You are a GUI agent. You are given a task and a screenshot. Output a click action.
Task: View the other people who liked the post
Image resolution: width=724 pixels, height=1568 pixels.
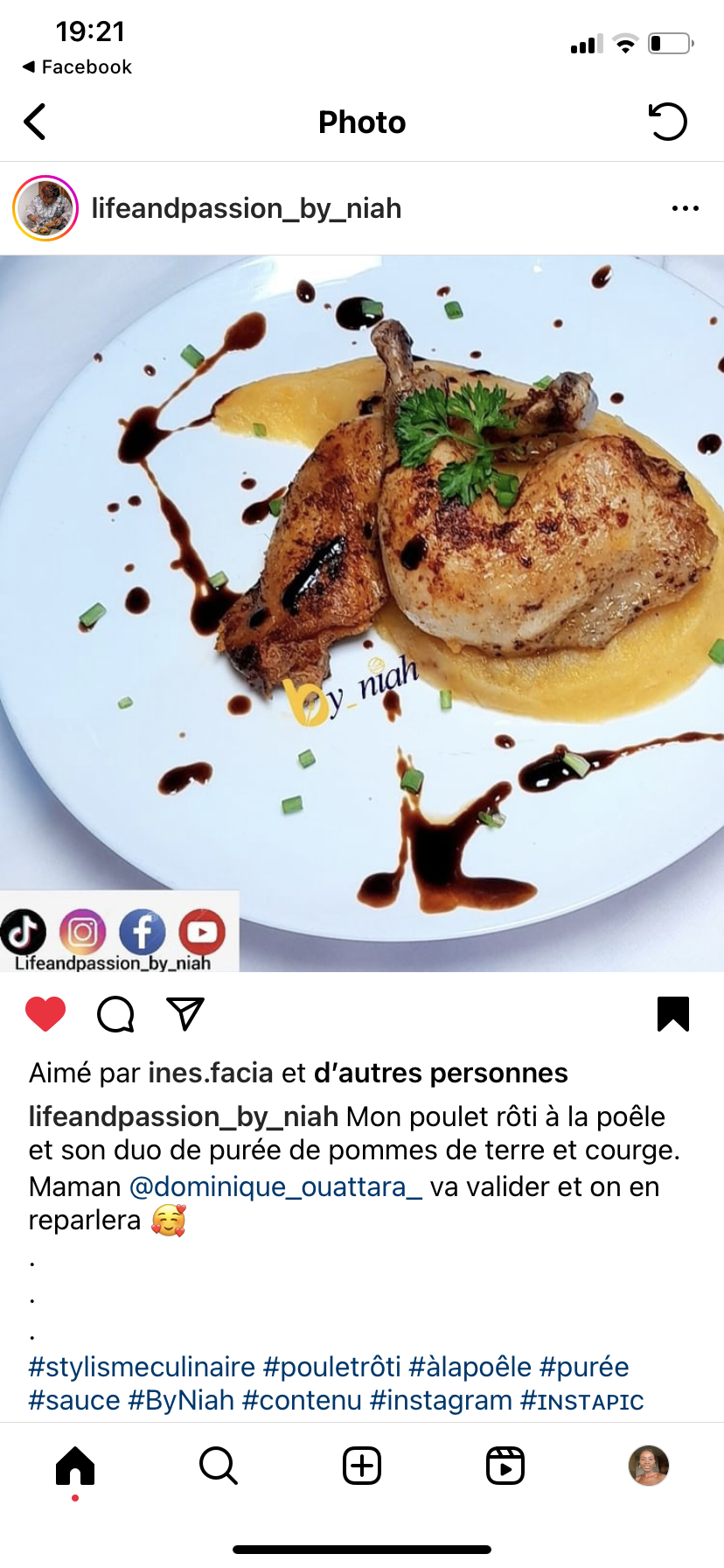[441, 1073]
